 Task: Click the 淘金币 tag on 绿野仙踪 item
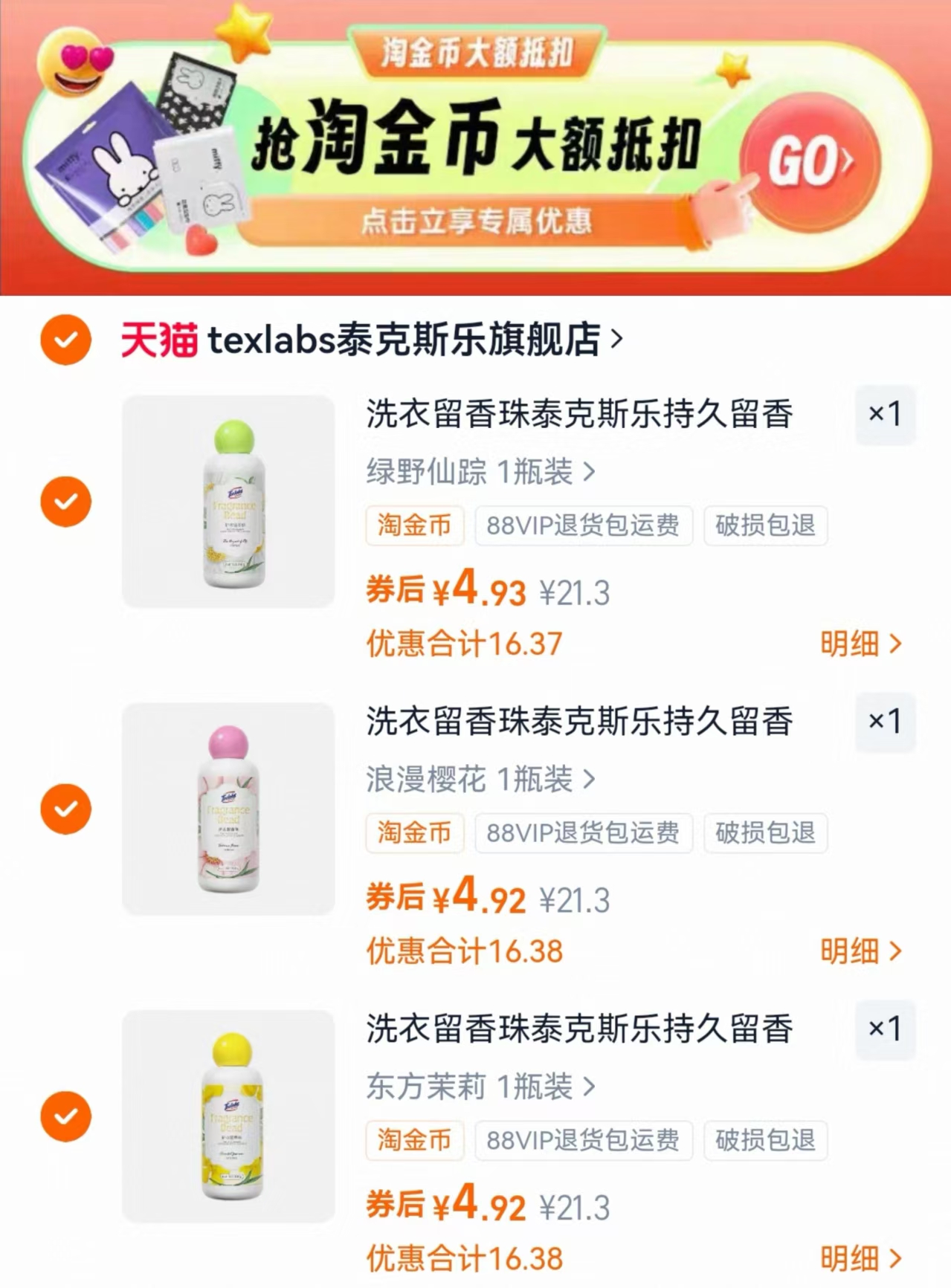point(414,525)
